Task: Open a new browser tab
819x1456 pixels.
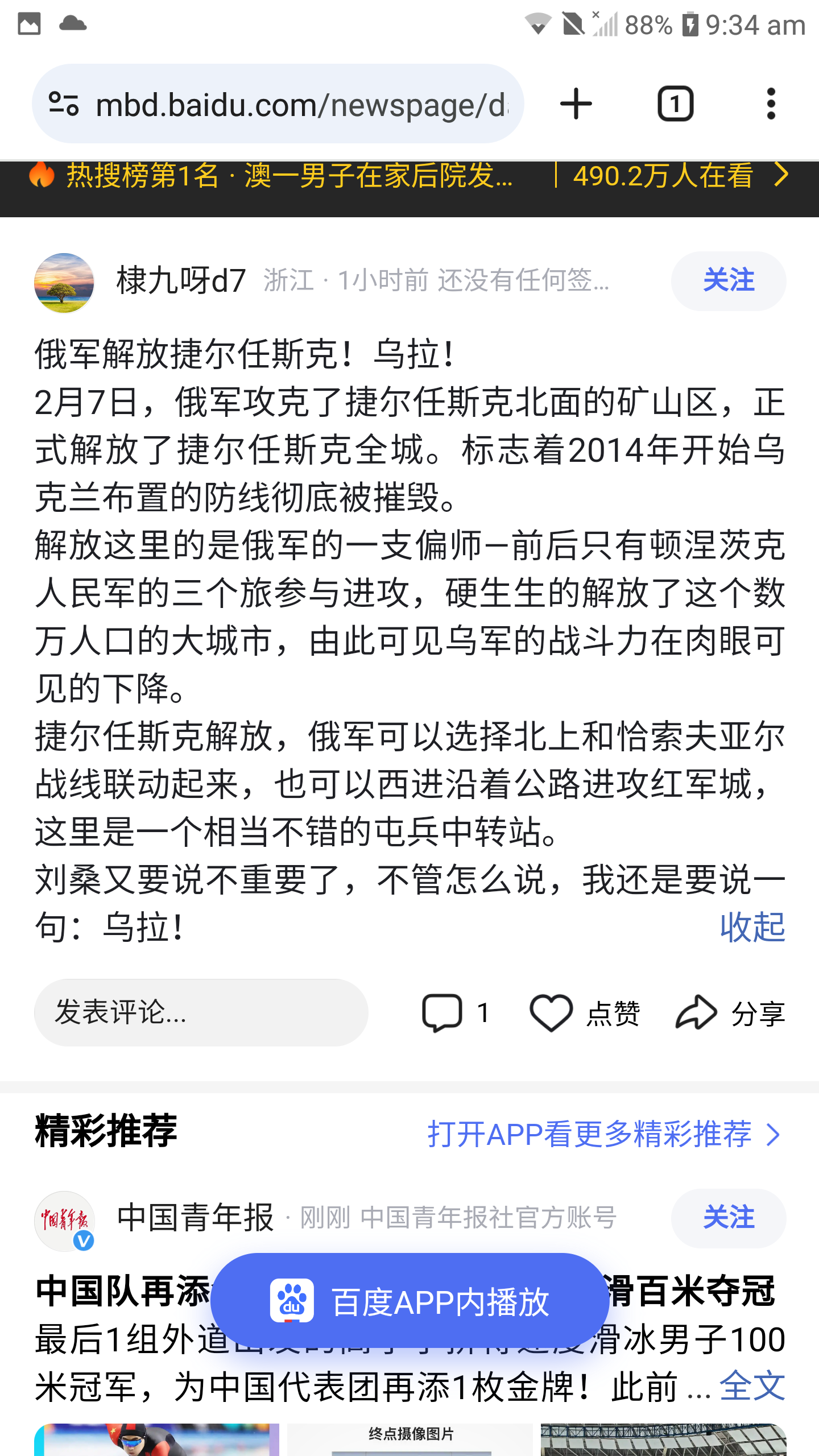Action: coord(575,103)
